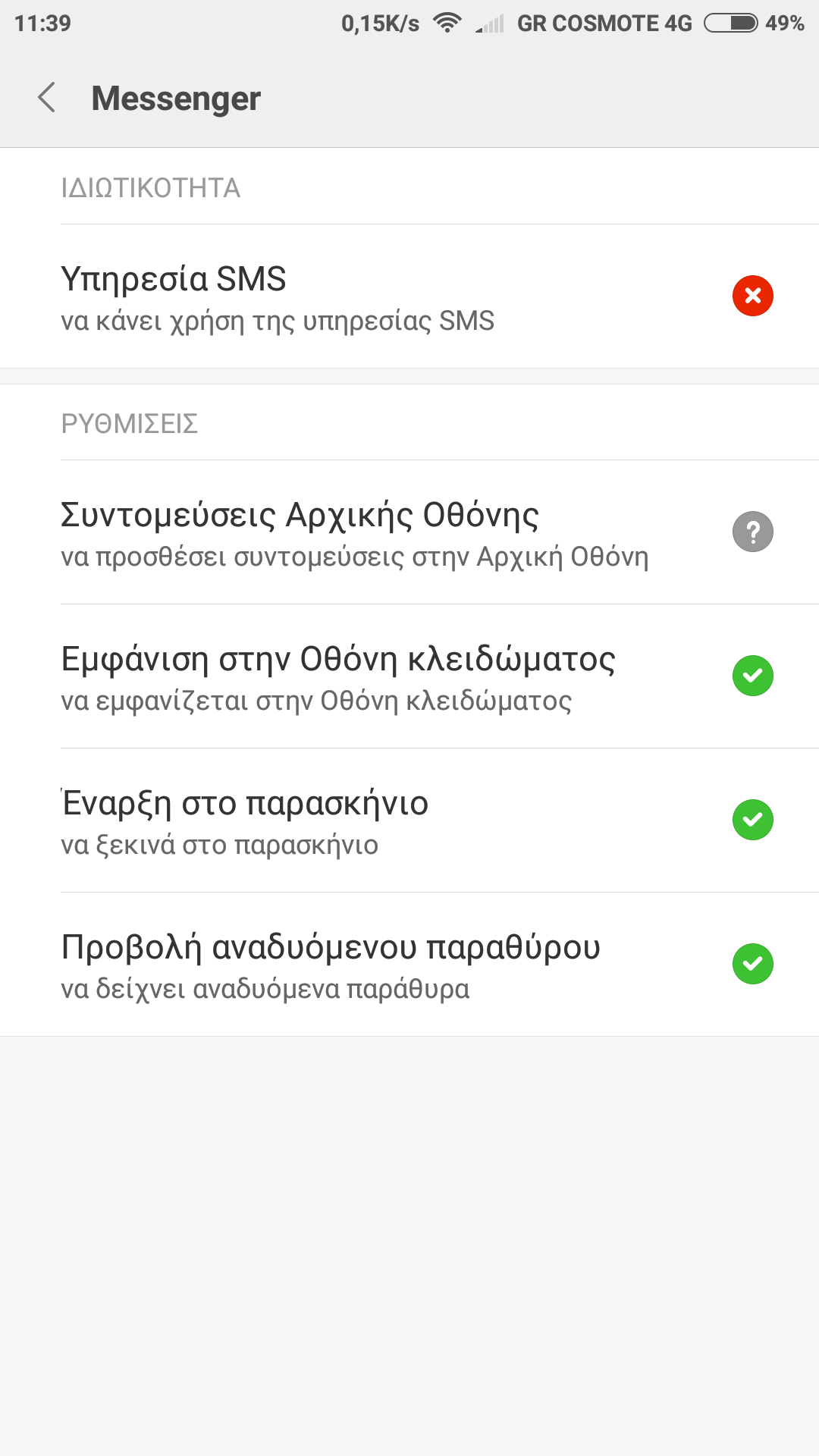Change Εμφάνιση στην Οθόνη κλειδώματος permission
The height and width of the screenshot is (1456, 819).
(x=409, y=676)
